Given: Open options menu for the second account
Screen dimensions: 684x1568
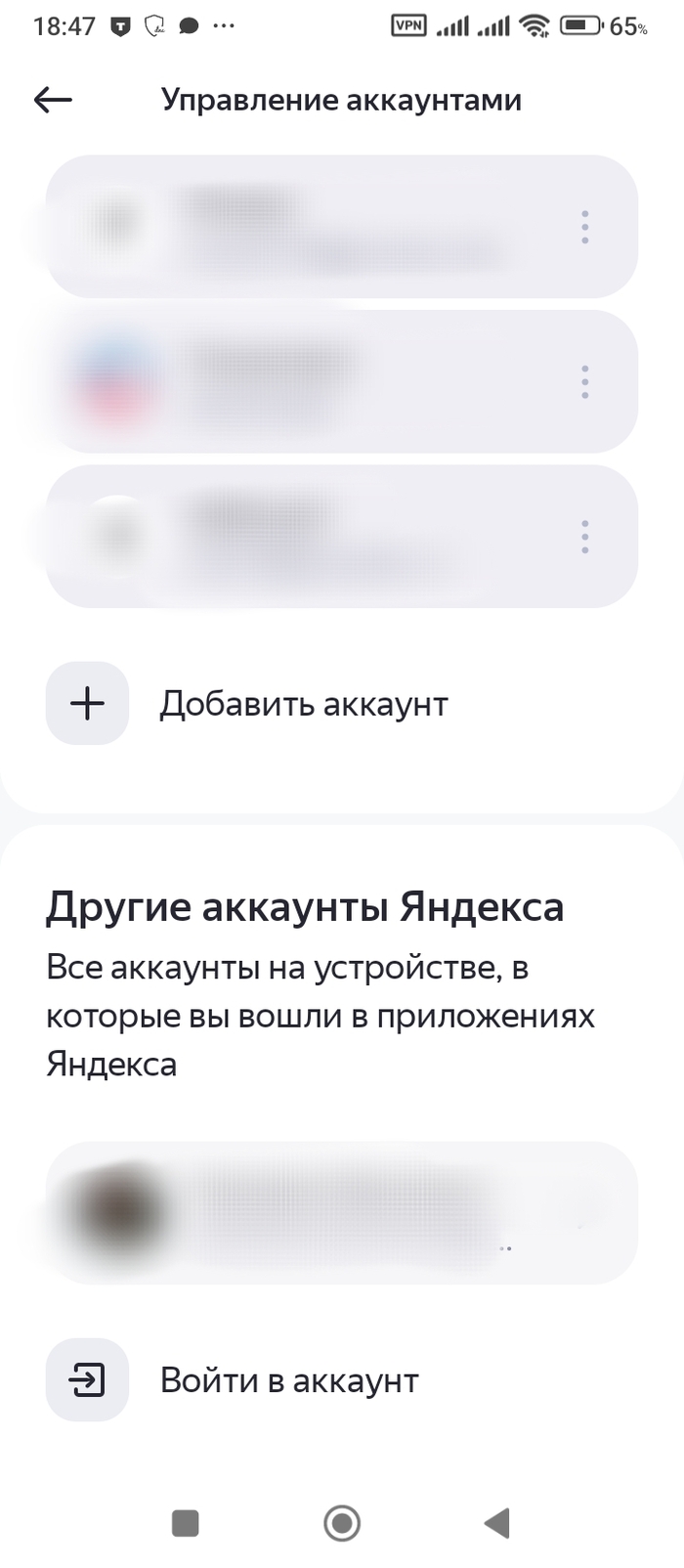Looking at the screenshot, I should (584, 381).
